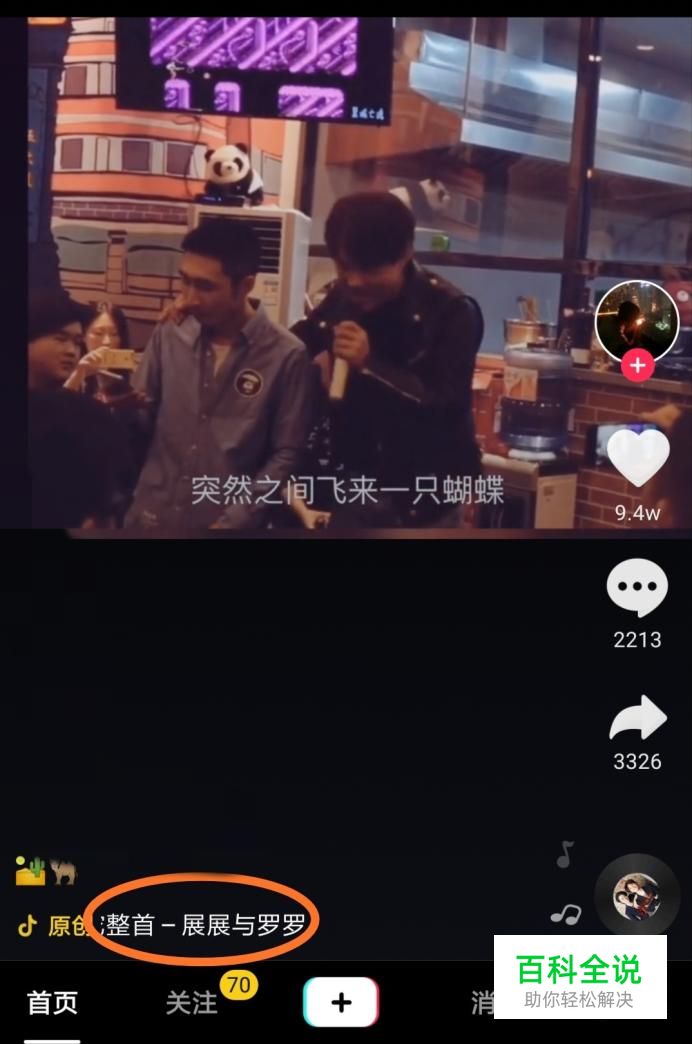Share this video
The image size is (692, 1044).
637,719
